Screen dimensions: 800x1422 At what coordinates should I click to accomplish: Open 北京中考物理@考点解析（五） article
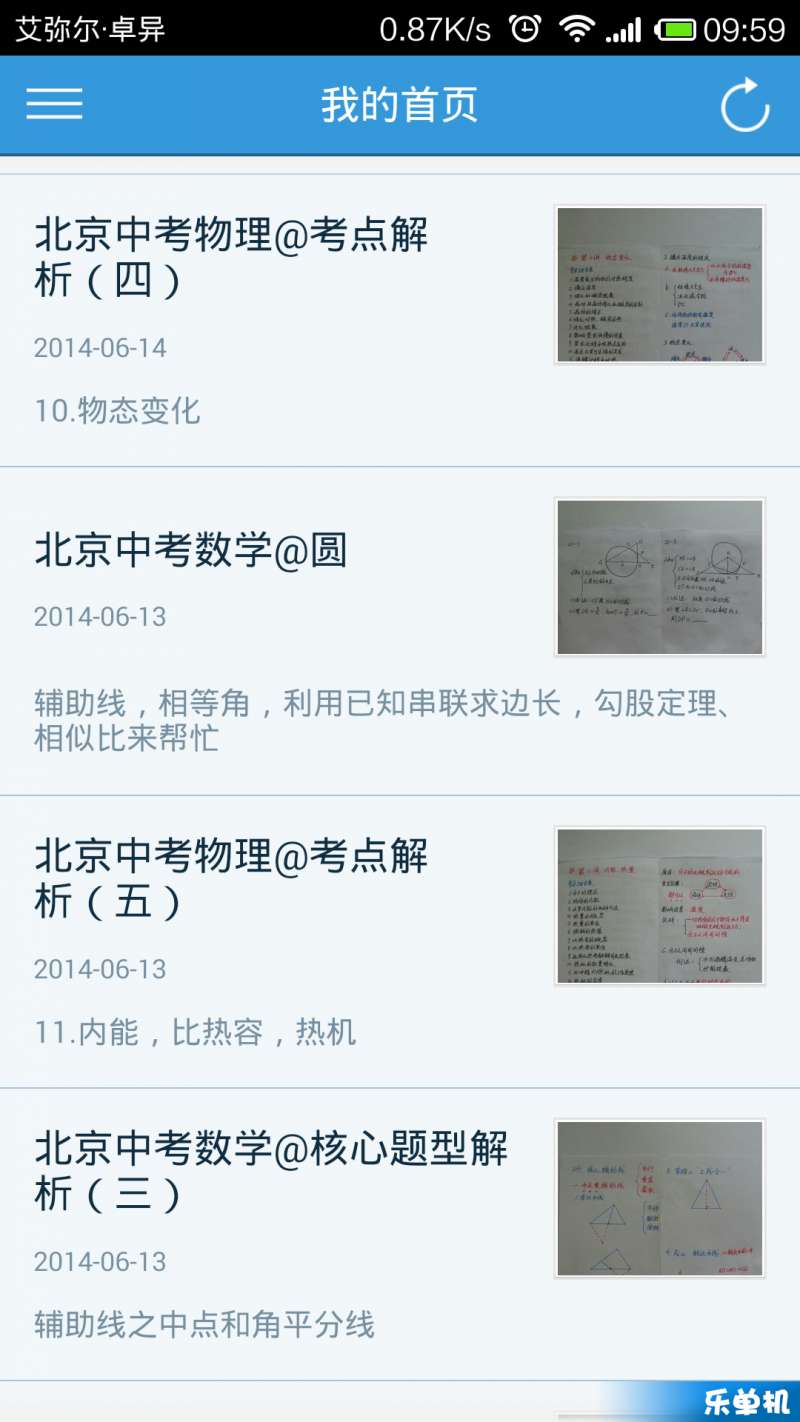coord(400,942)
